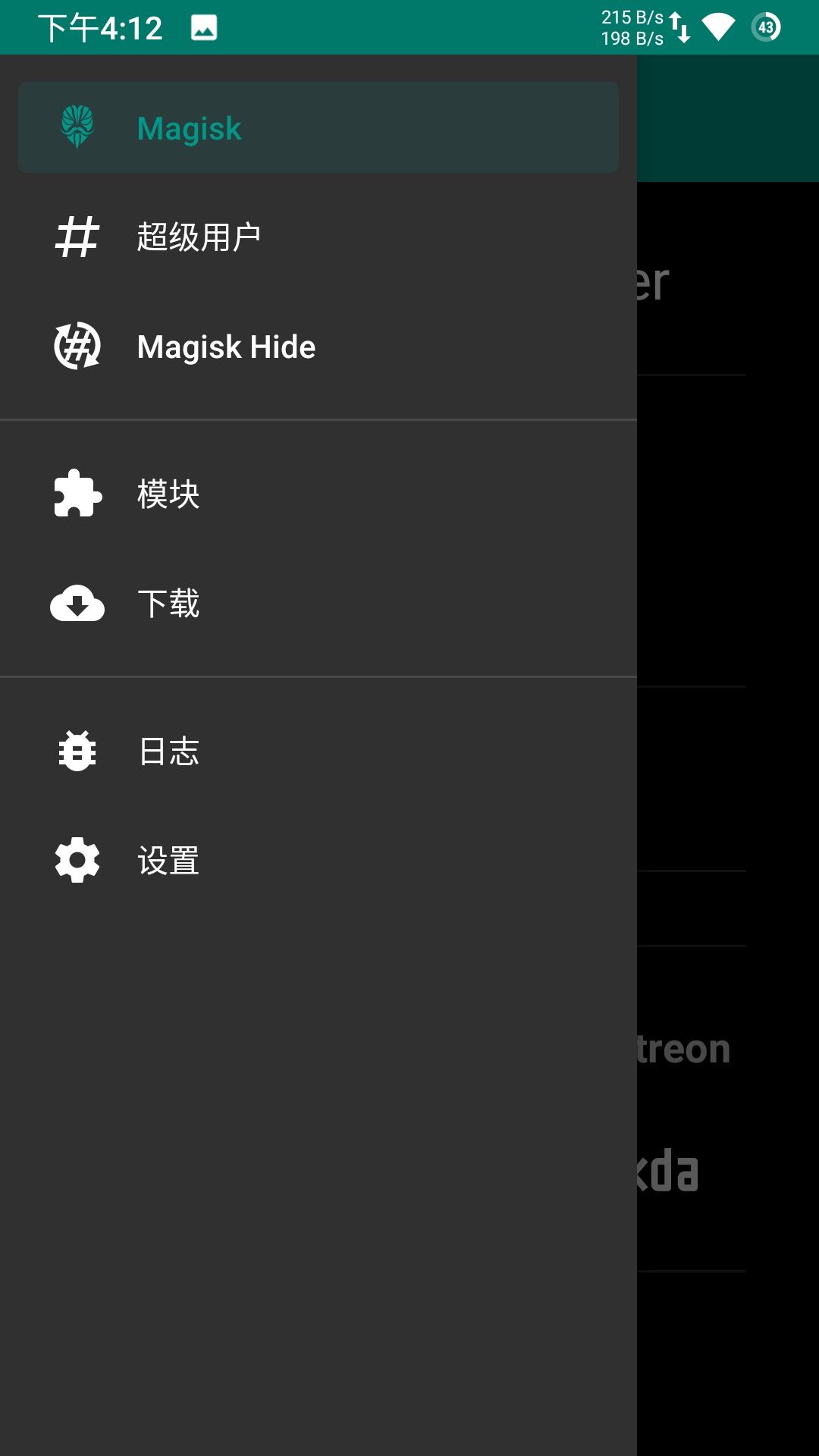Open 下载 (Downloads) section
This screenshot has width=819, height=1456.
coord(318,604)
